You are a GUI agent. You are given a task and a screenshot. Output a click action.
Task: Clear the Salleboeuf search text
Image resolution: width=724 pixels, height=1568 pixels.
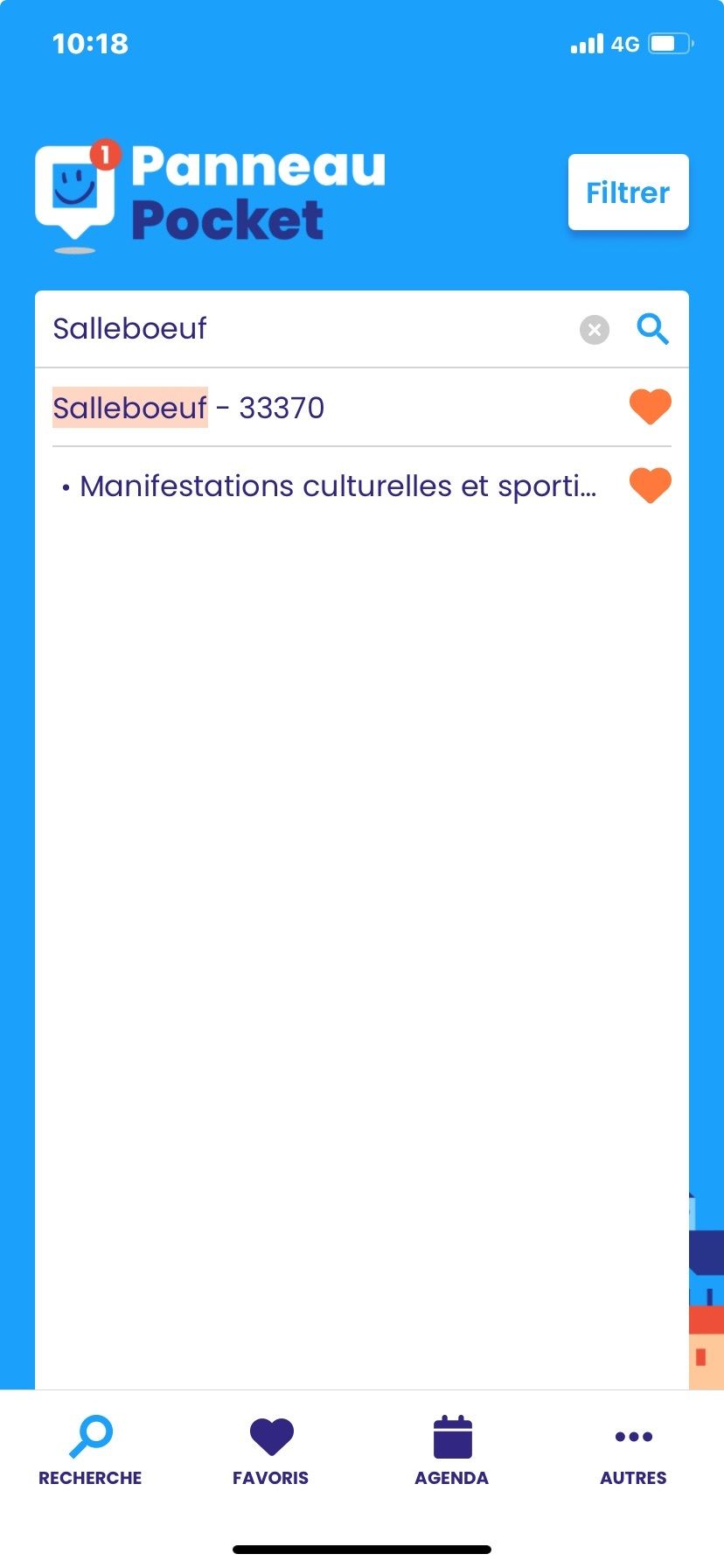coord(595,330)
